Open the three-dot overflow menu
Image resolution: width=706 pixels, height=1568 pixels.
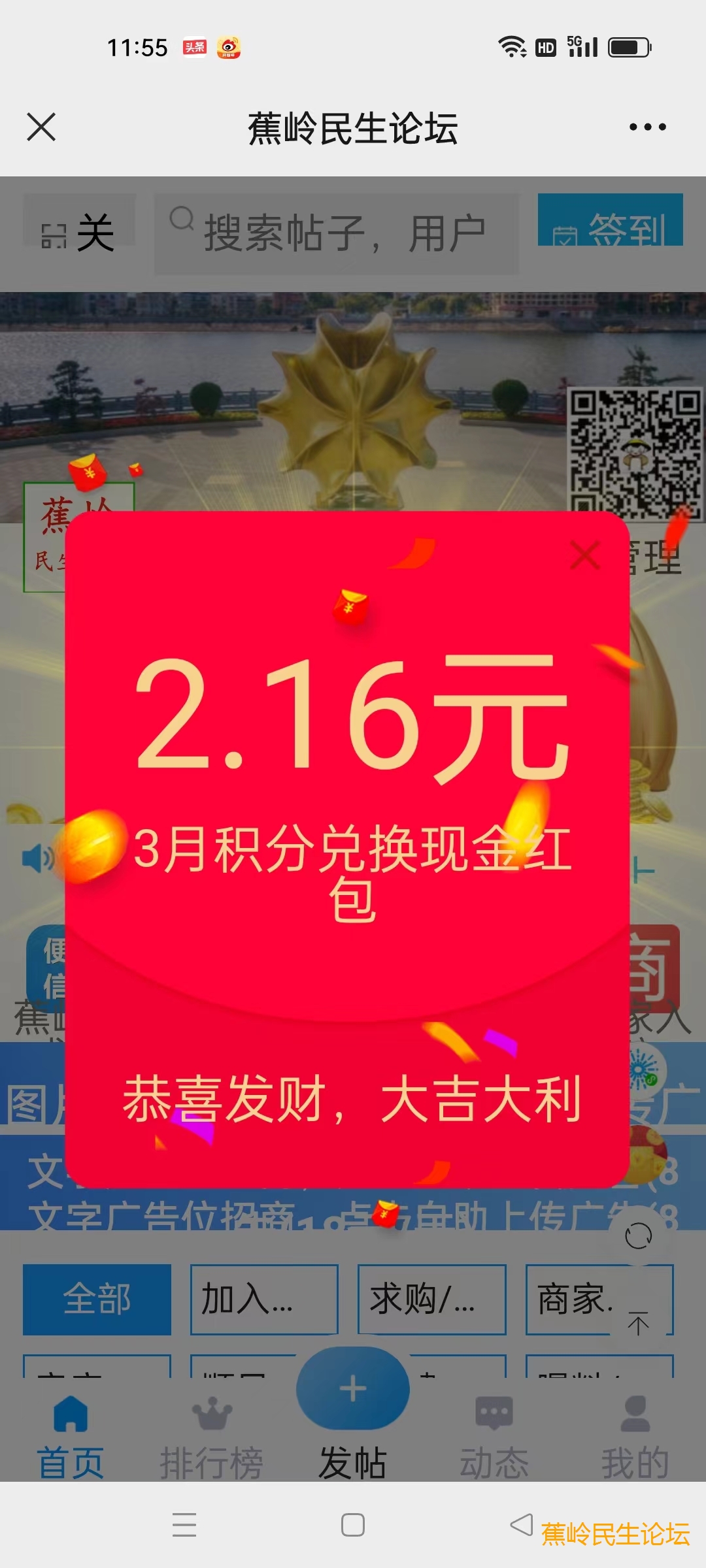[647, 127]
